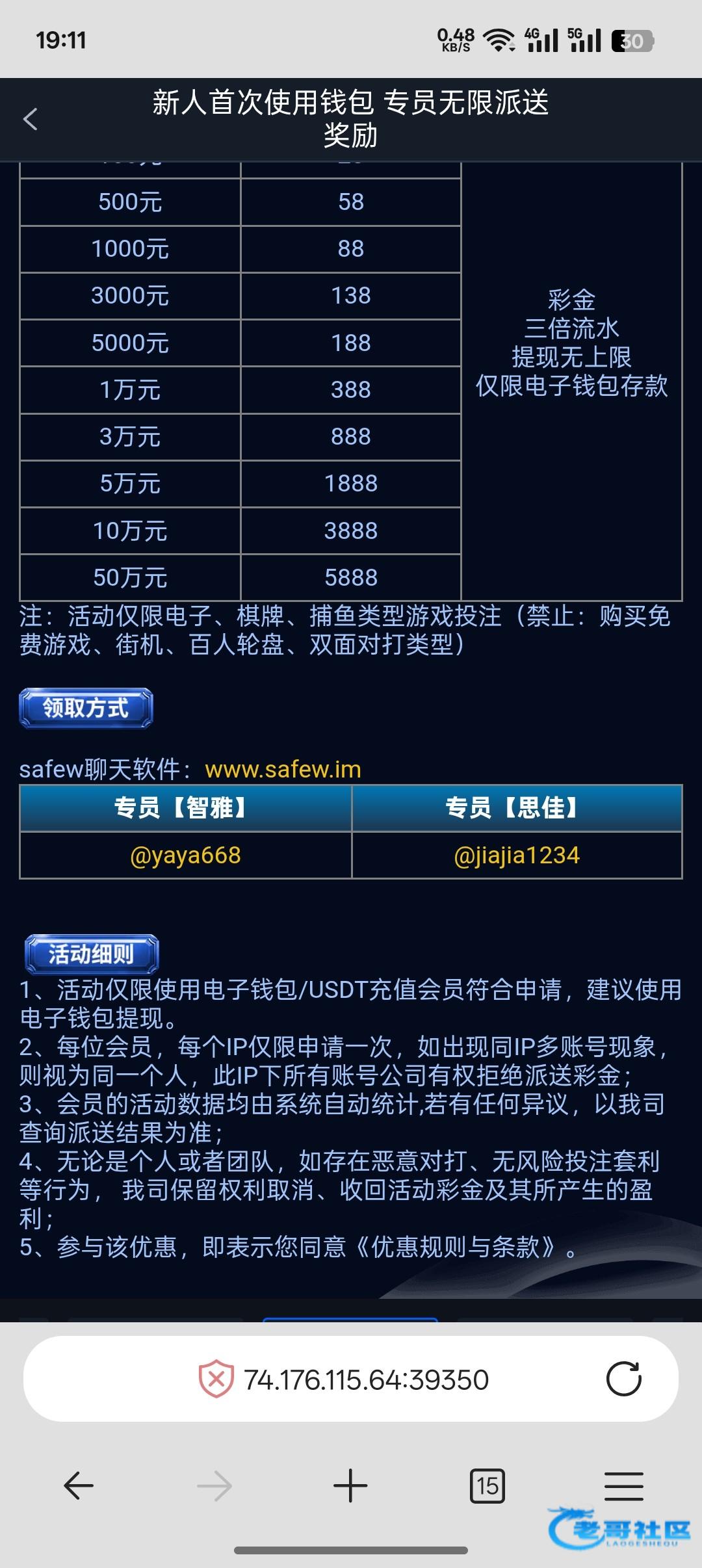Go back from the promotion page

coord(31,119)
